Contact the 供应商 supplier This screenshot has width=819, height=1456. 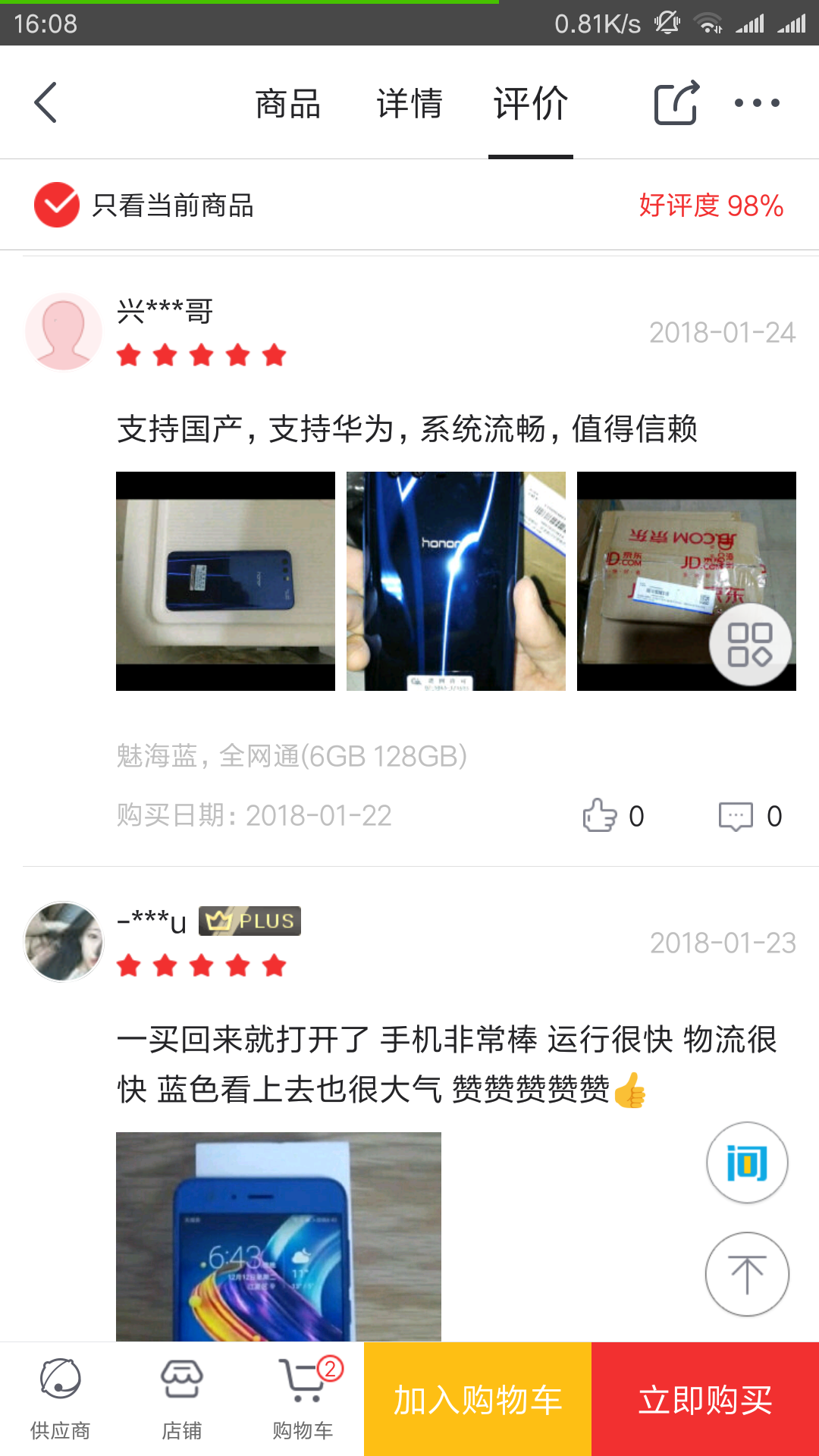click(x=60, y=1398)
